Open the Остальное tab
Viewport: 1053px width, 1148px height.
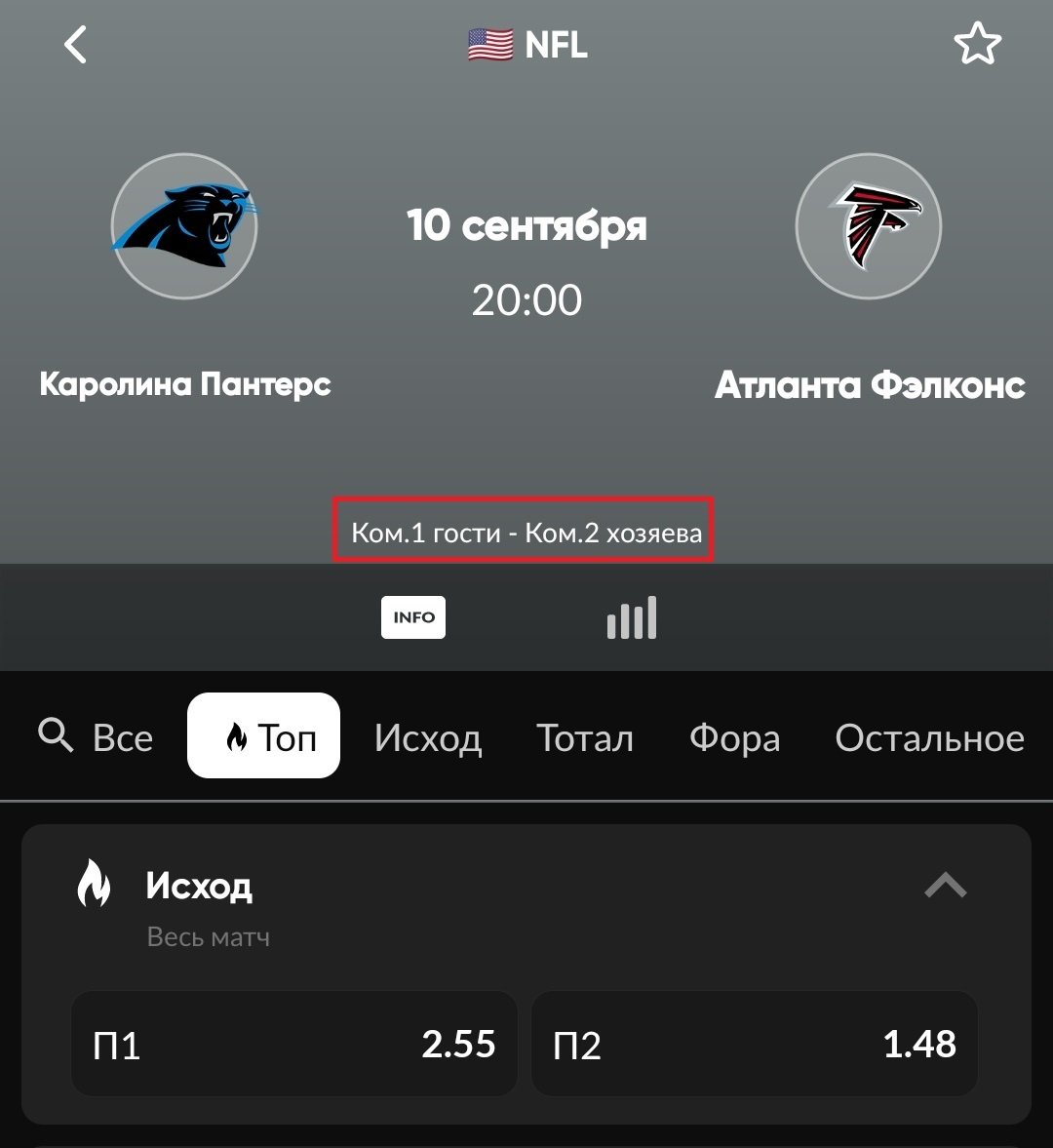(929, 738)
